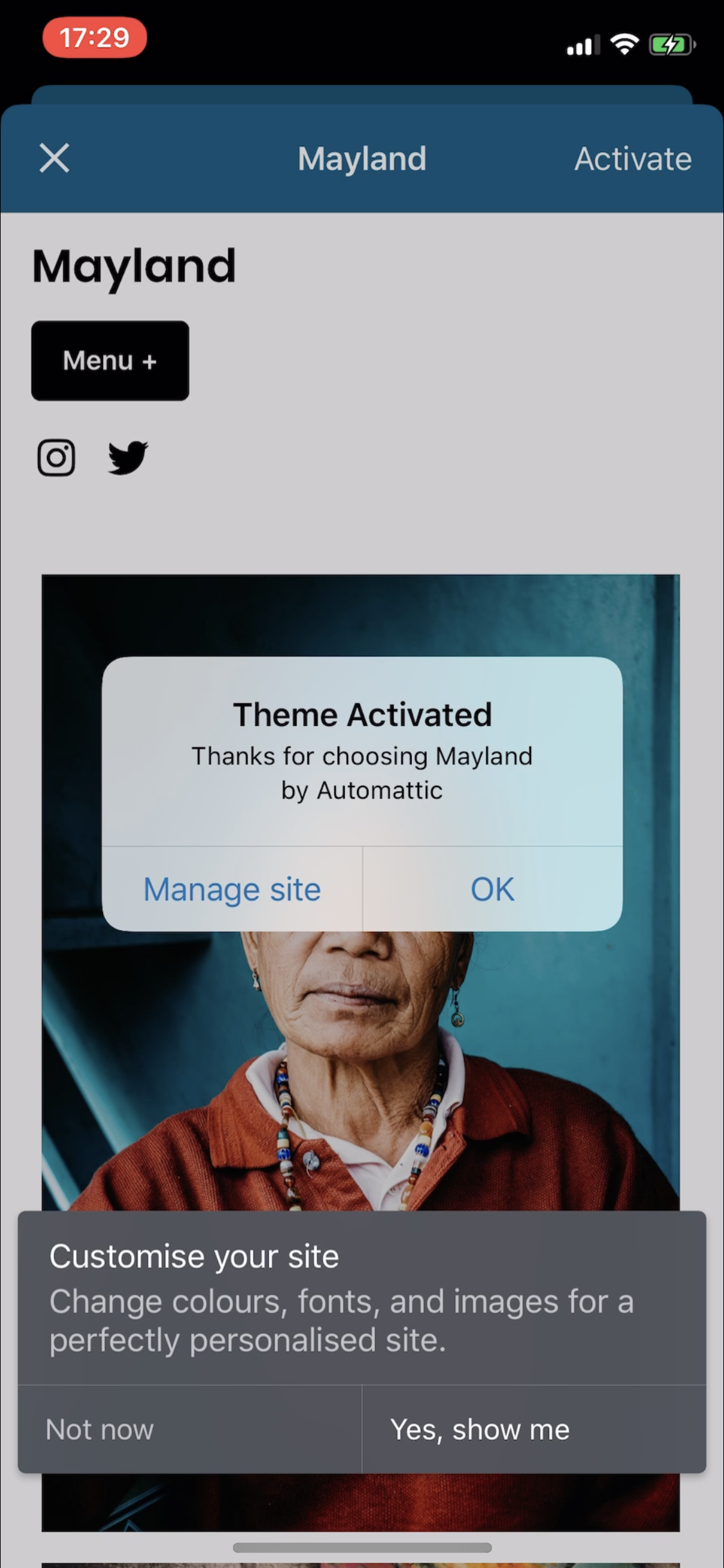724x1568 pixels.
Task: Open the Menu + button
Action: (x=110, y=361)
